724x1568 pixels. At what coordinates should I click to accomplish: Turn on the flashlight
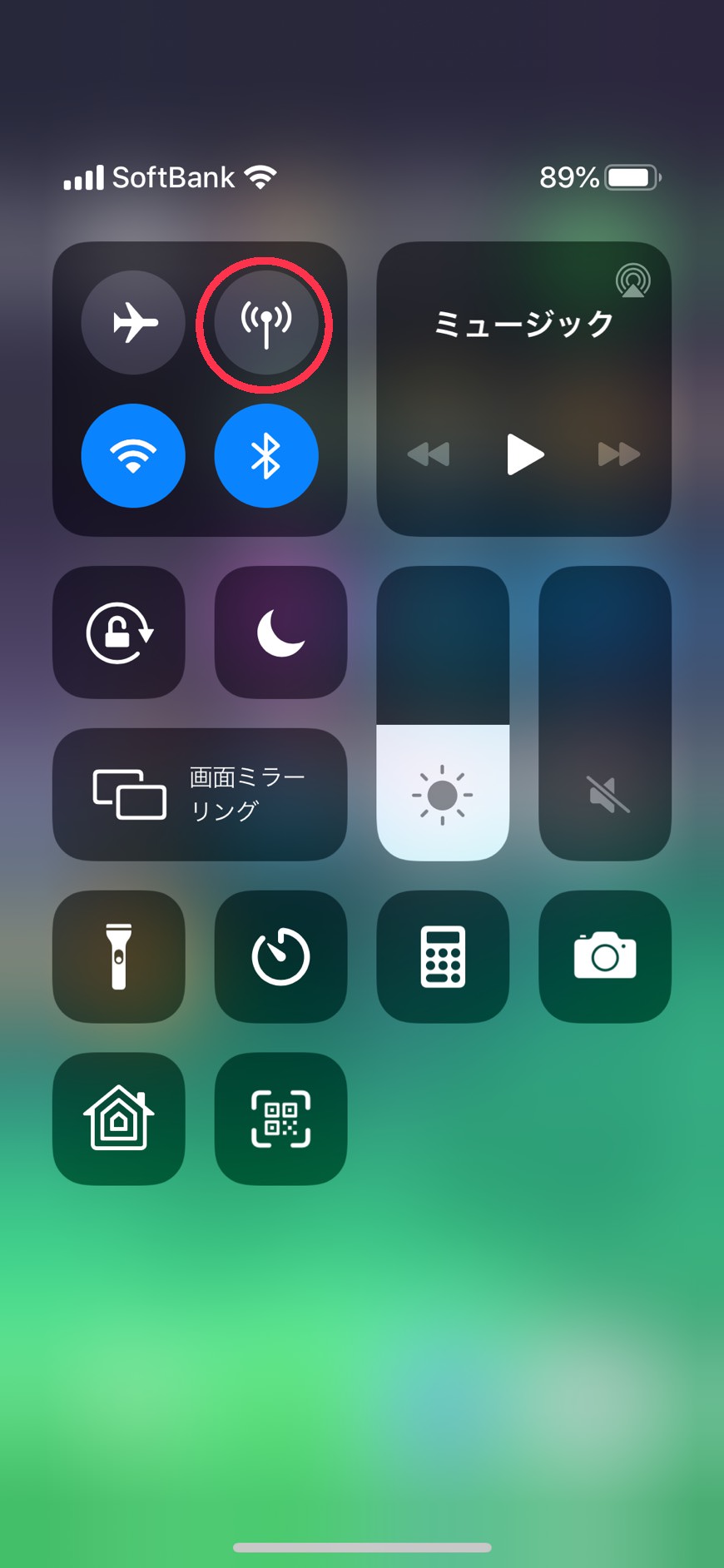tap(119, 956)
